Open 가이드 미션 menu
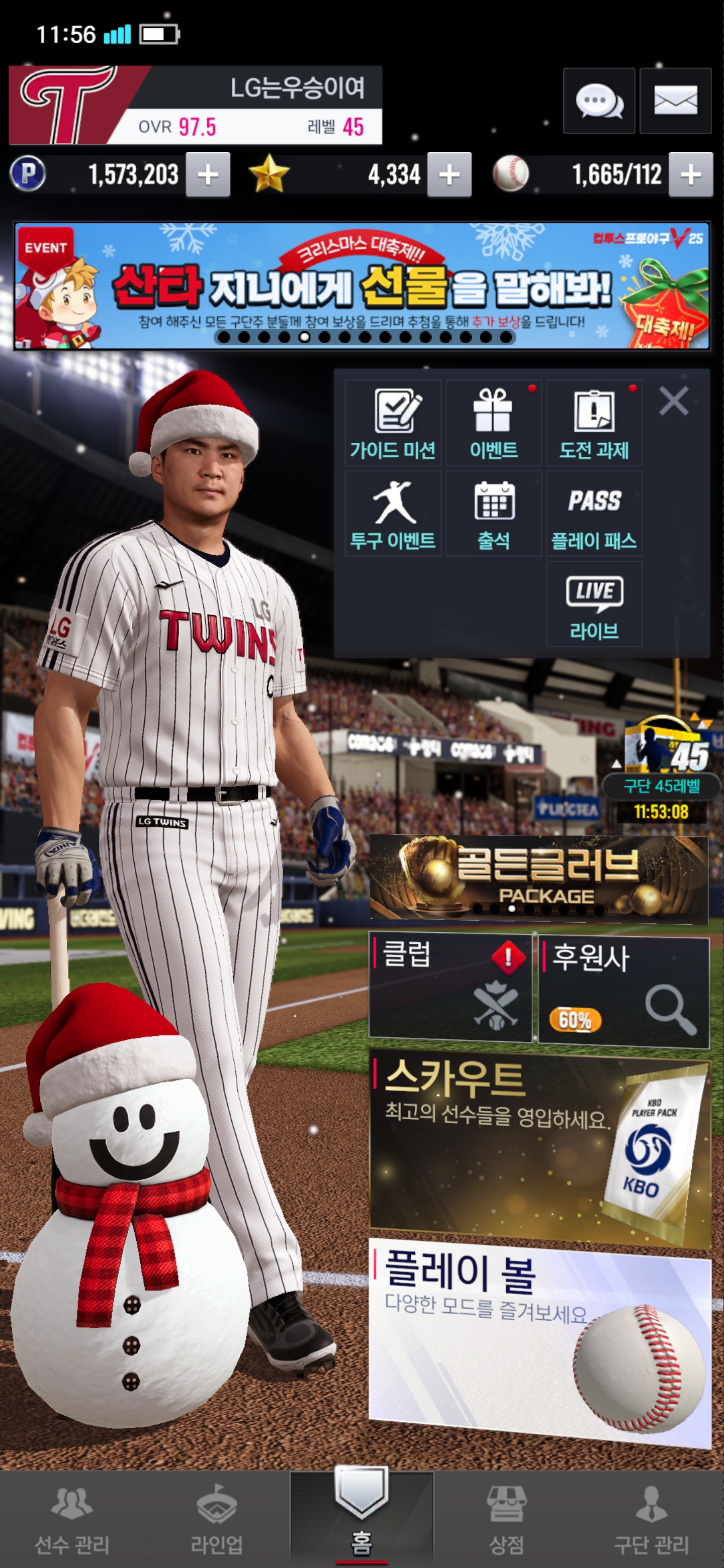The height and width of the screenshot is (1568, 724). [x=393, y=424]
